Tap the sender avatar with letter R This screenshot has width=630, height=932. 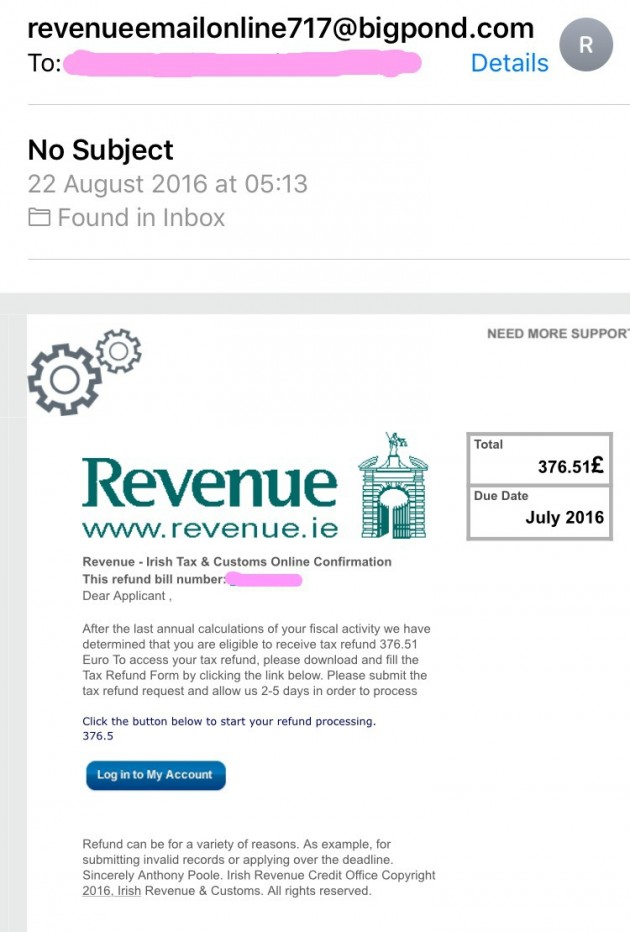[585, 45]
